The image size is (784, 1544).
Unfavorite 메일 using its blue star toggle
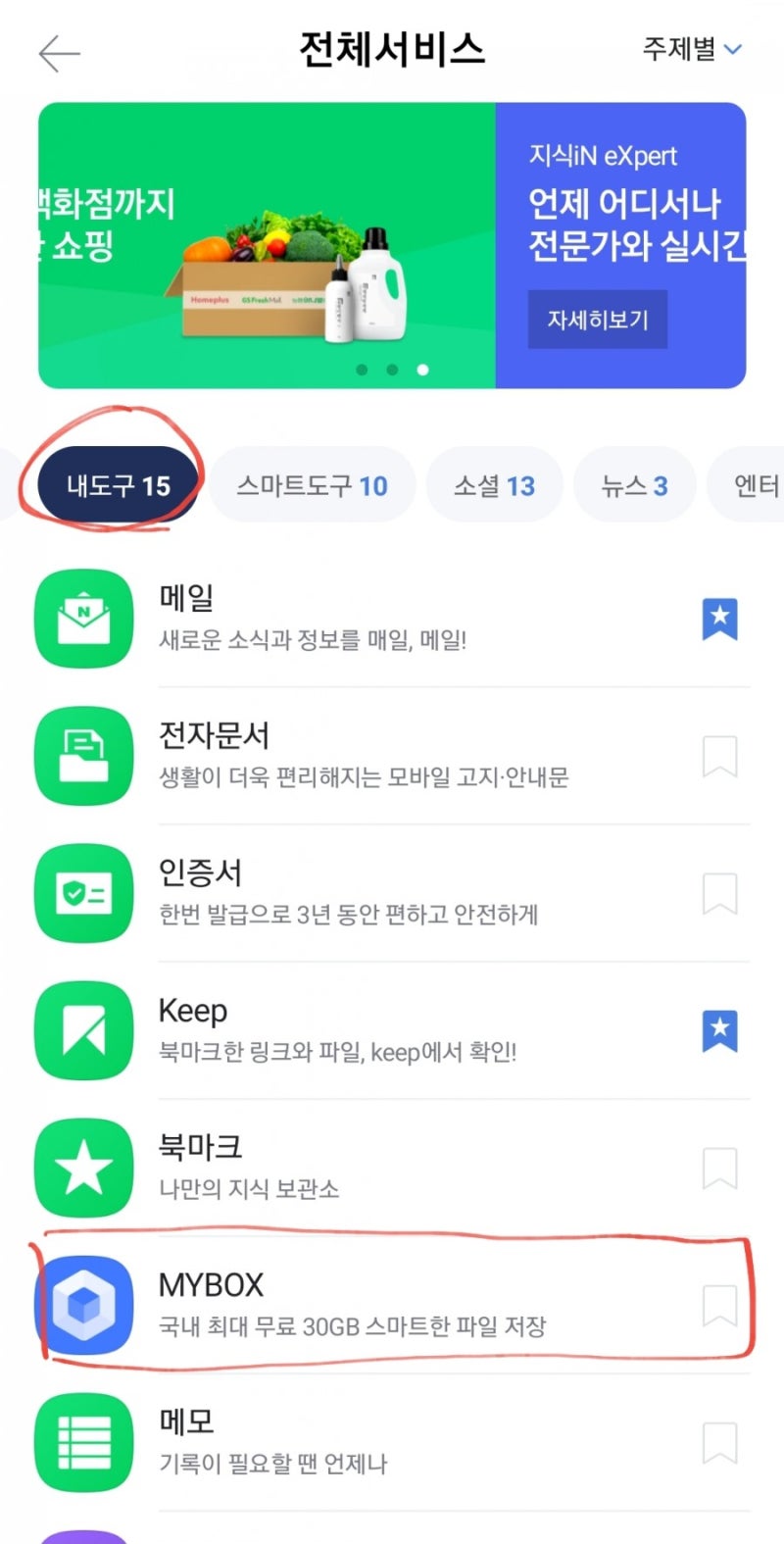(x=720, y=619)
